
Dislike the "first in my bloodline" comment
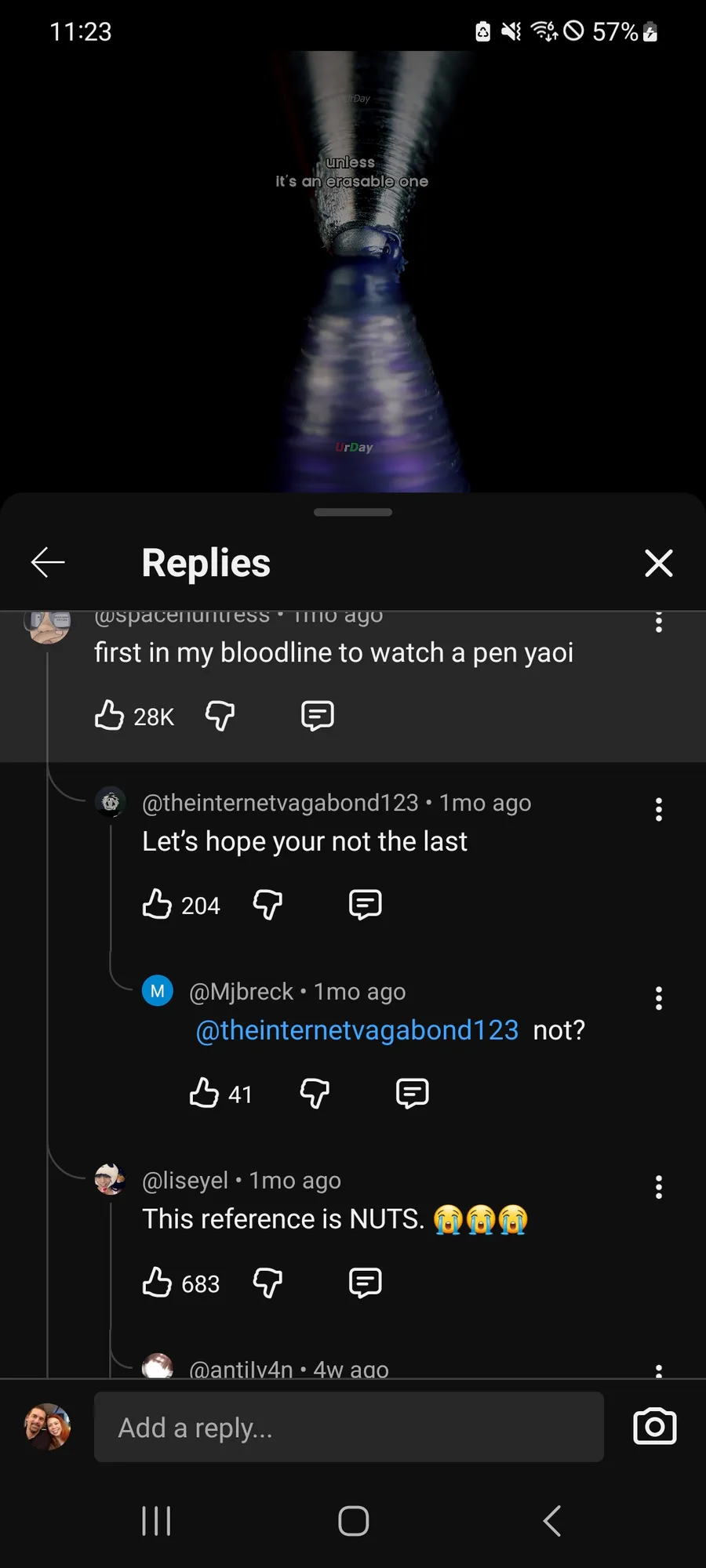pos(220,715)
